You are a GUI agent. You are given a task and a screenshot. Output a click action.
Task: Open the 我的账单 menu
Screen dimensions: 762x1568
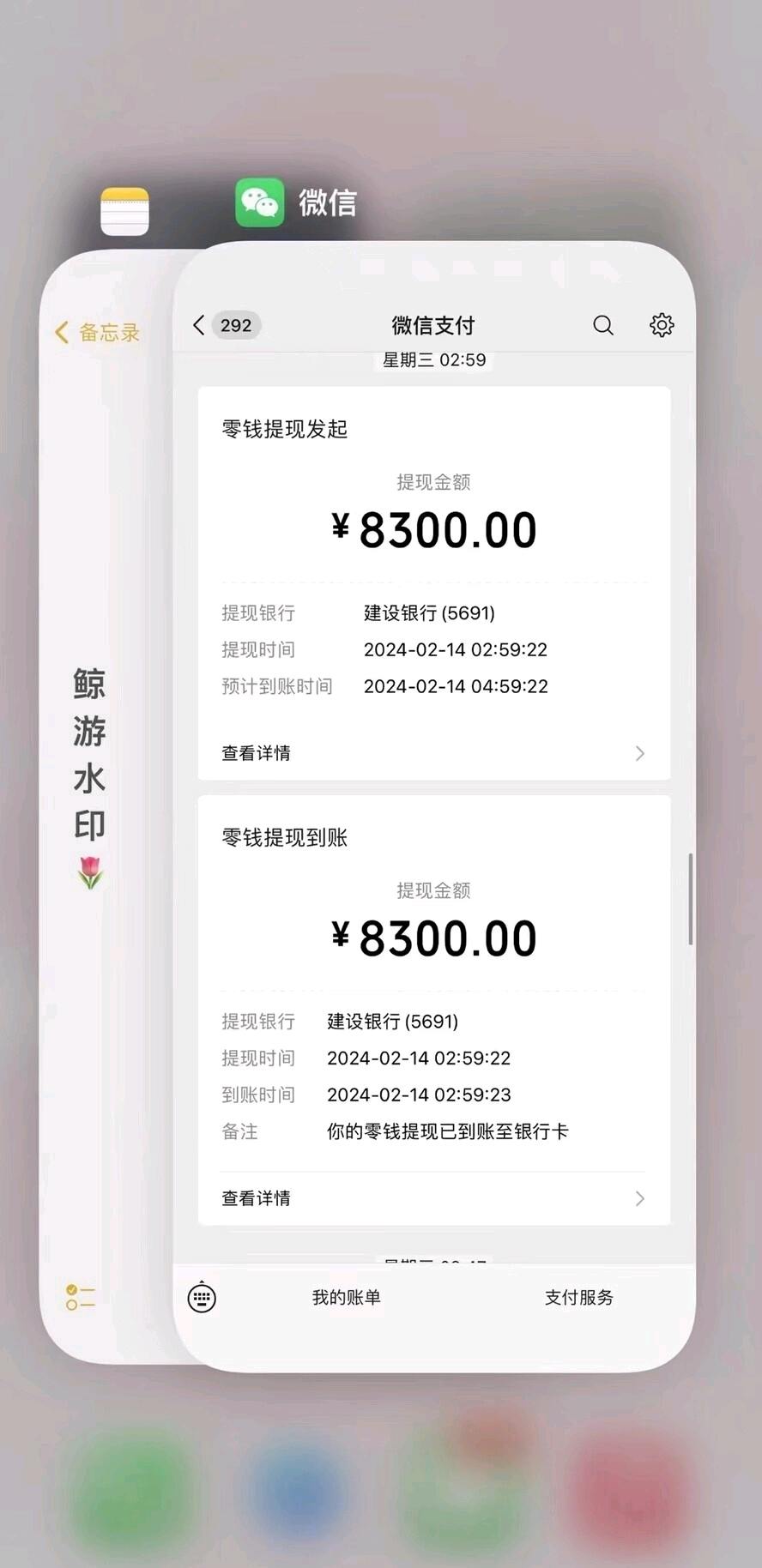(x=346, y=1298)
